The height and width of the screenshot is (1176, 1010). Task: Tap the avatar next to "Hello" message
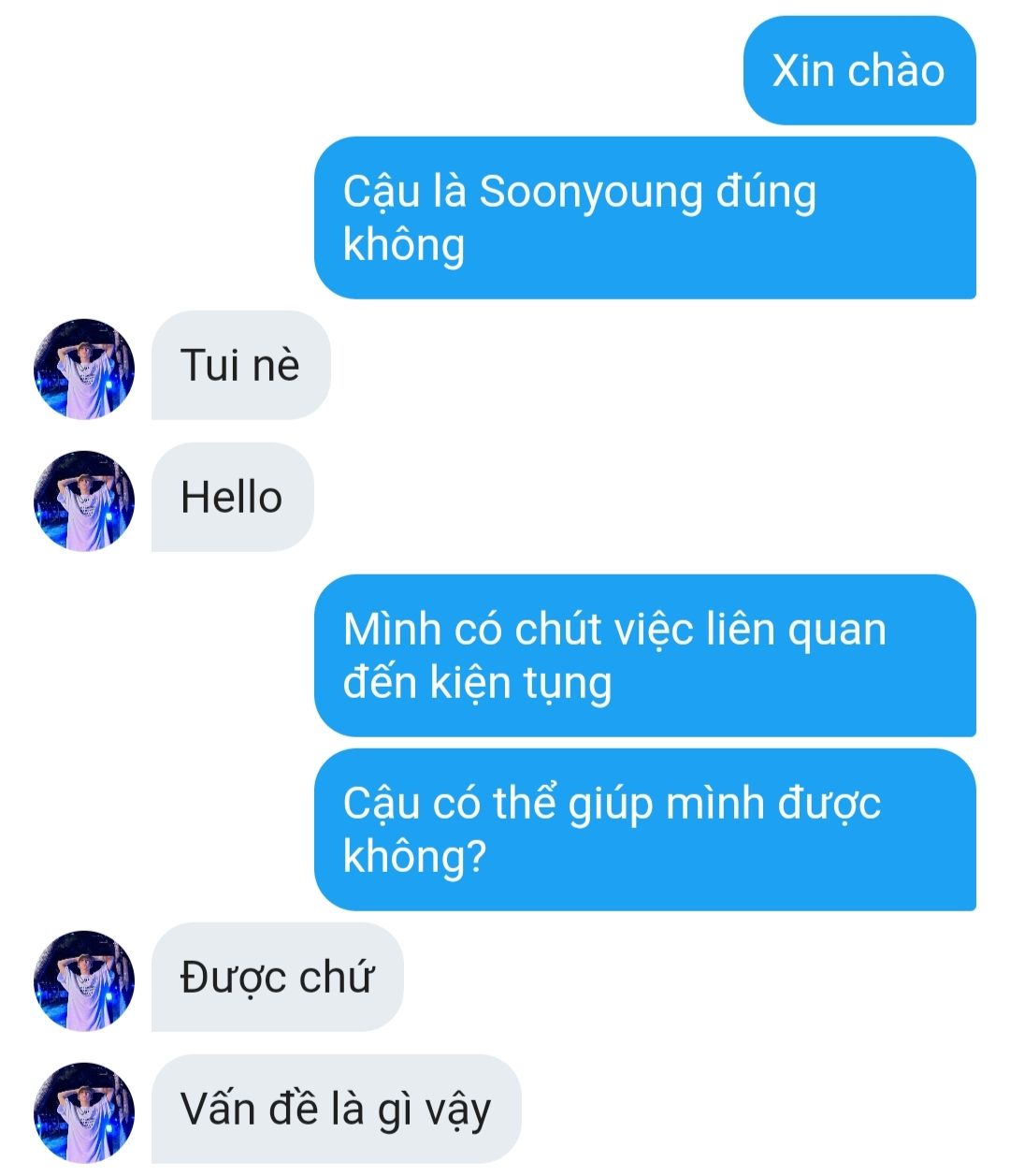[x=84, y=501]
